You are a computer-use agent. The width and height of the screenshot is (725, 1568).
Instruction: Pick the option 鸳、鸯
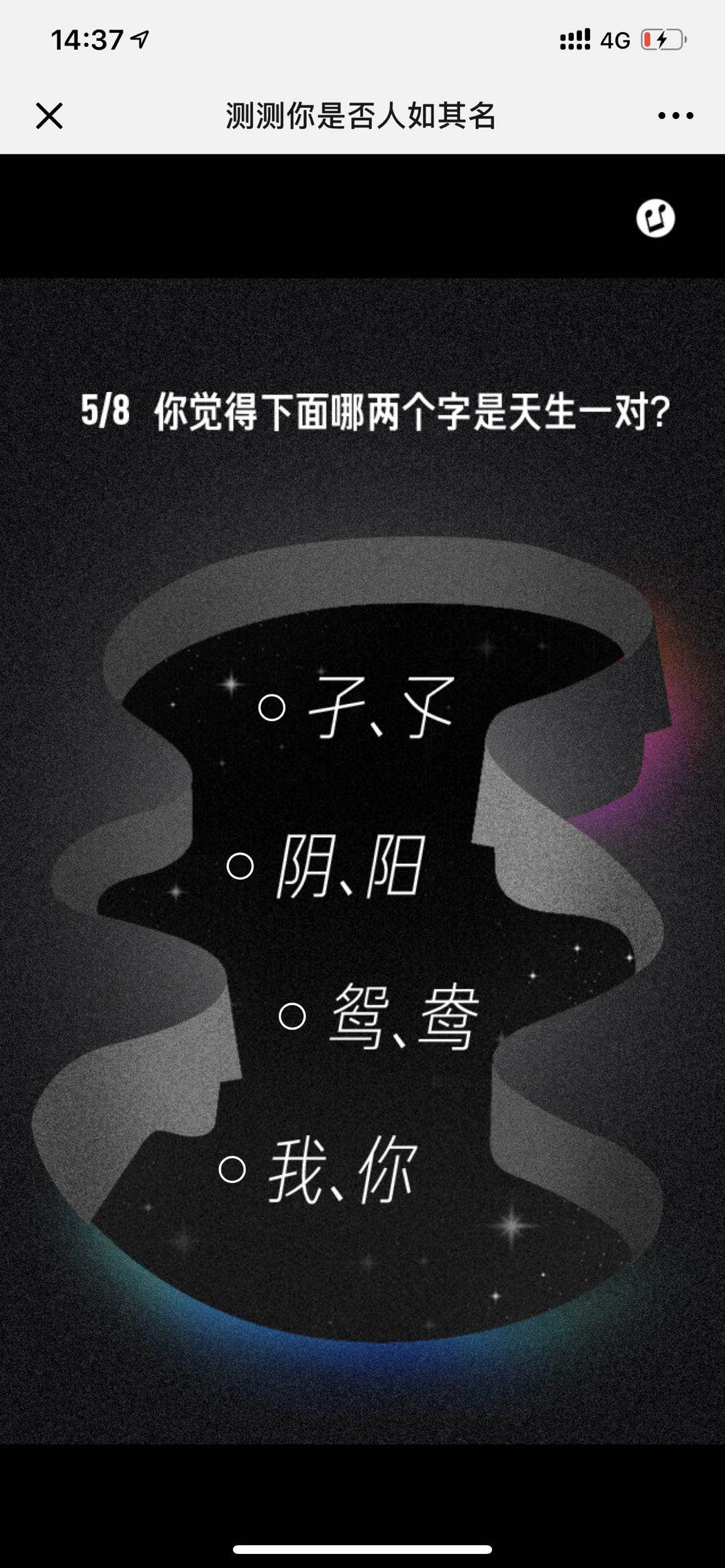click(x=293, y=1016)
